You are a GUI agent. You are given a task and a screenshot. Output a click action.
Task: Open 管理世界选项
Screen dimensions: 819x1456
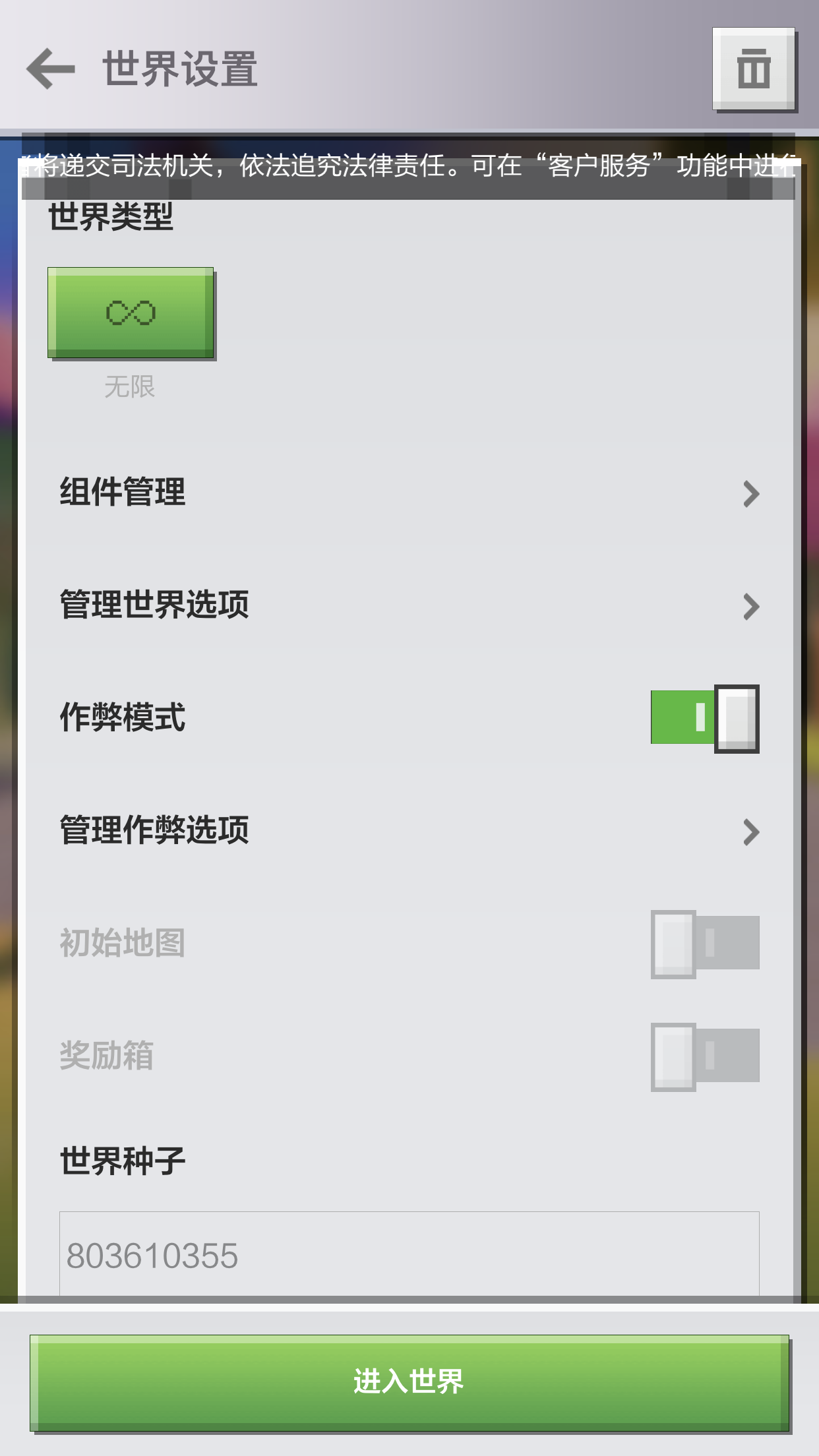[x=409, y=605]
